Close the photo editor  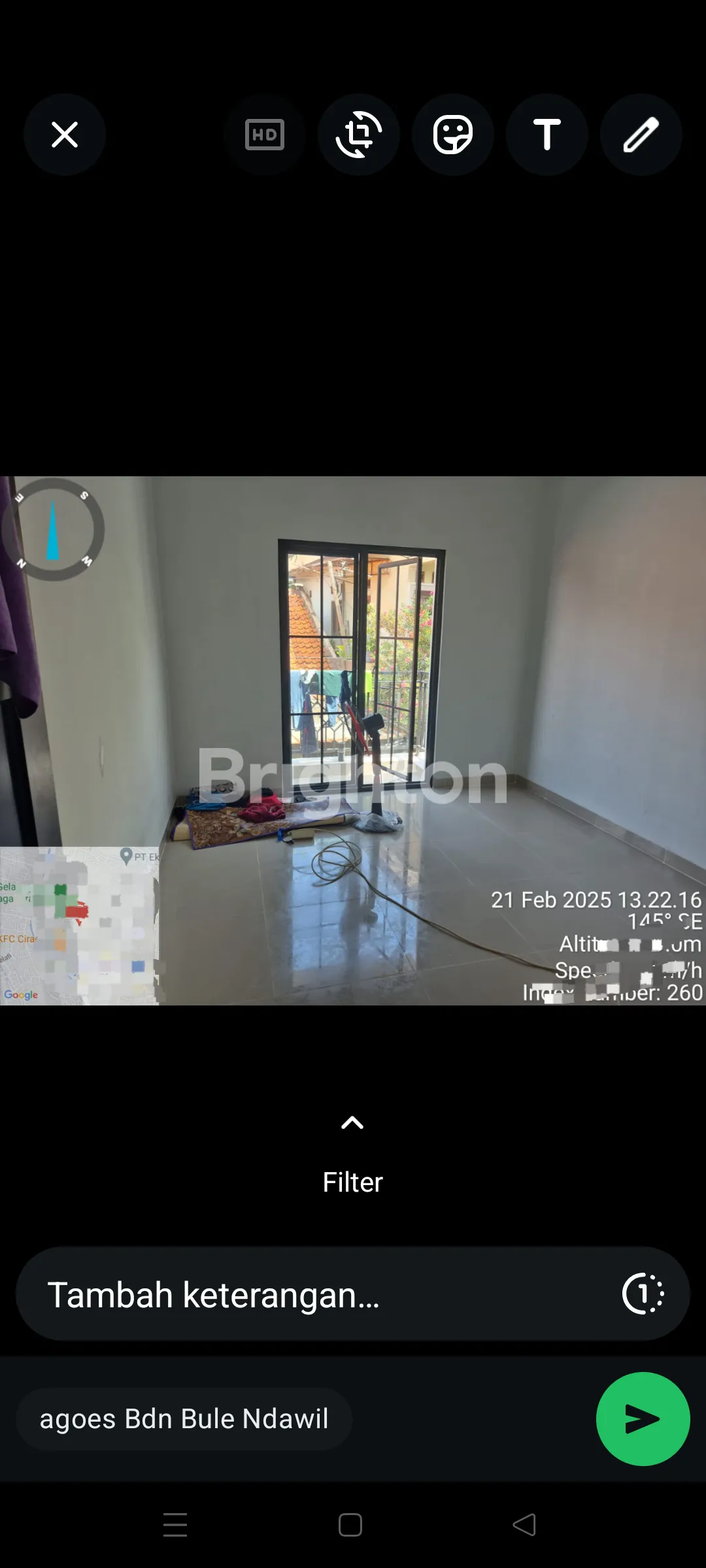pos(65,135)
